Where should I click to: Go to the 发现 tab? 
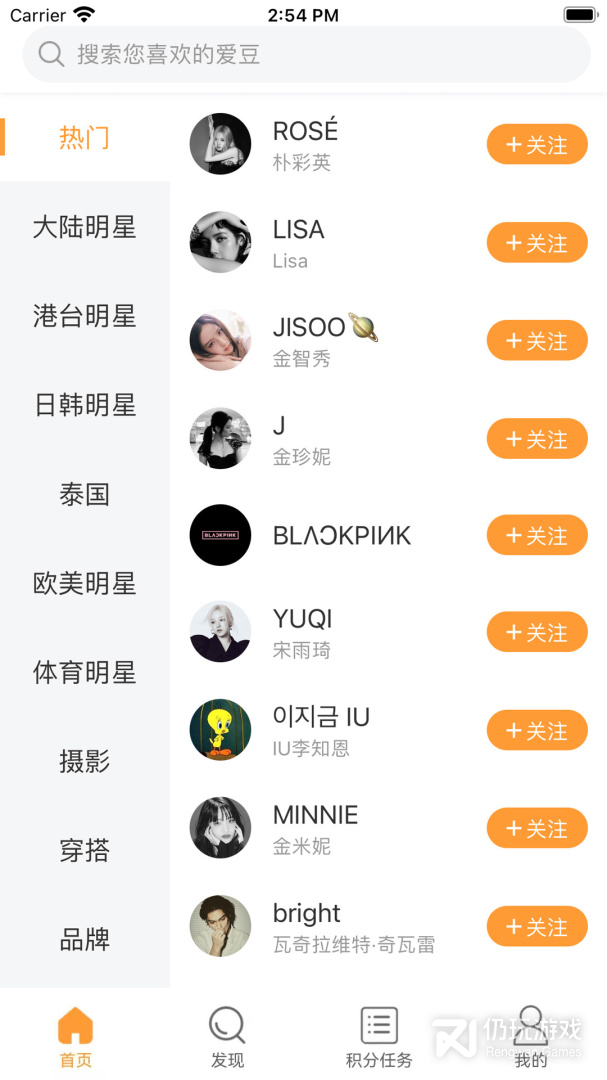227,1037
